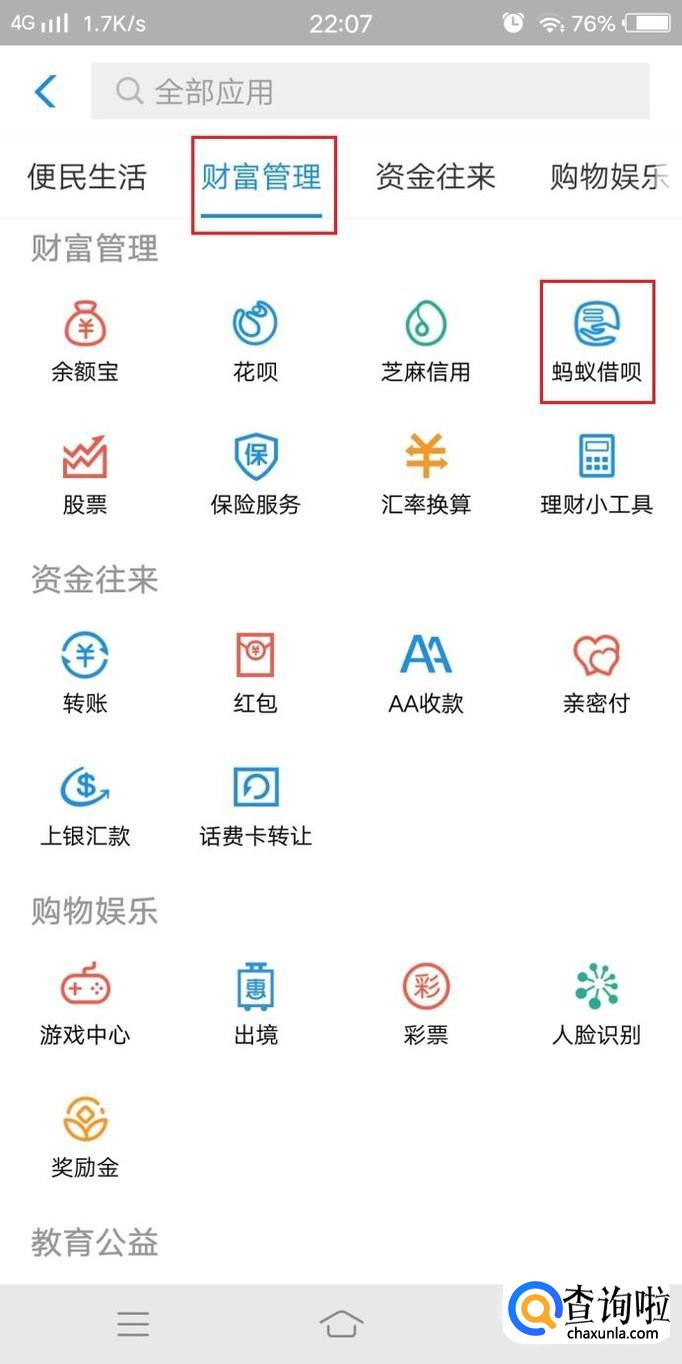Open 芝麻信用

pyautogui.click(x=426, y=342)
